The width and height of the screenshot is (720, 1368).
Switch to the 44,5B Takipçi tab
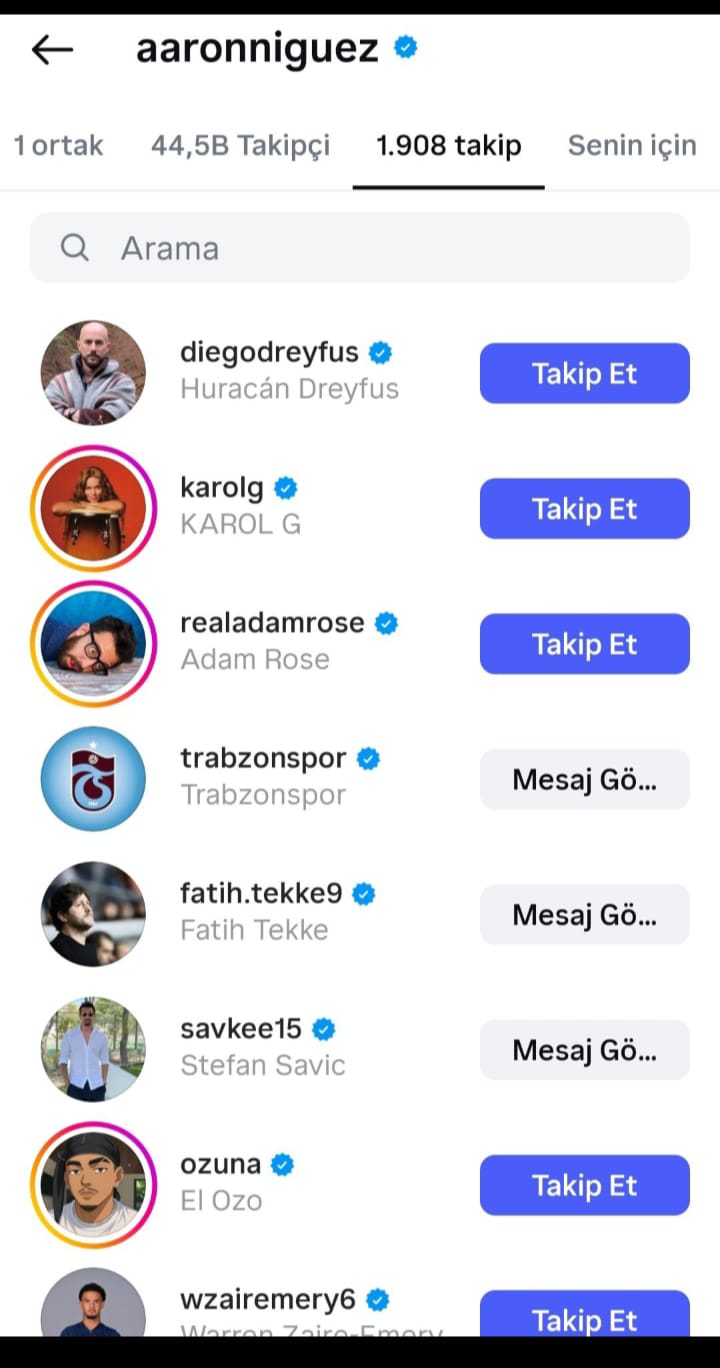(240, 146)
